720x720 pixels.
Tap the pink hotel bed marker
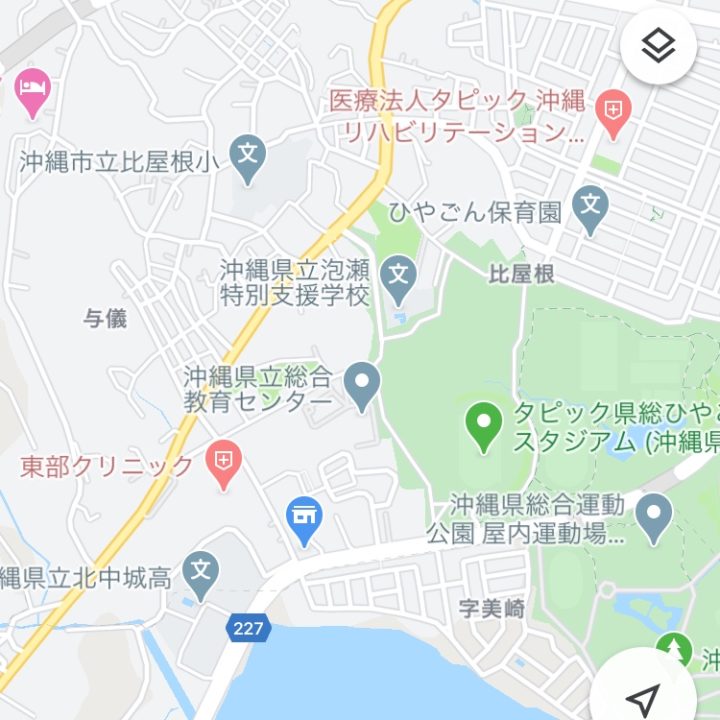[33, 92]
